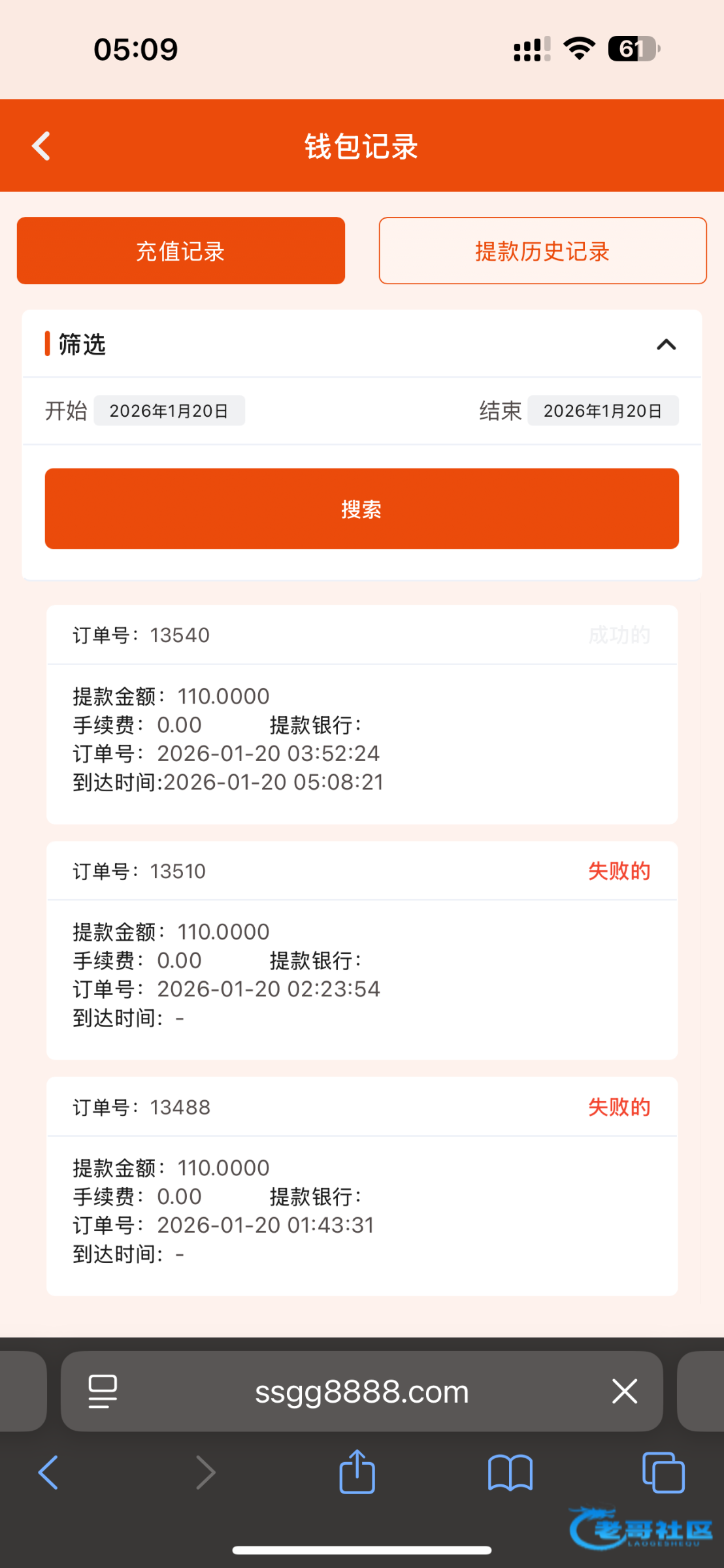Go back using the header arrow

pyautogui.click(x=41, y=146)
